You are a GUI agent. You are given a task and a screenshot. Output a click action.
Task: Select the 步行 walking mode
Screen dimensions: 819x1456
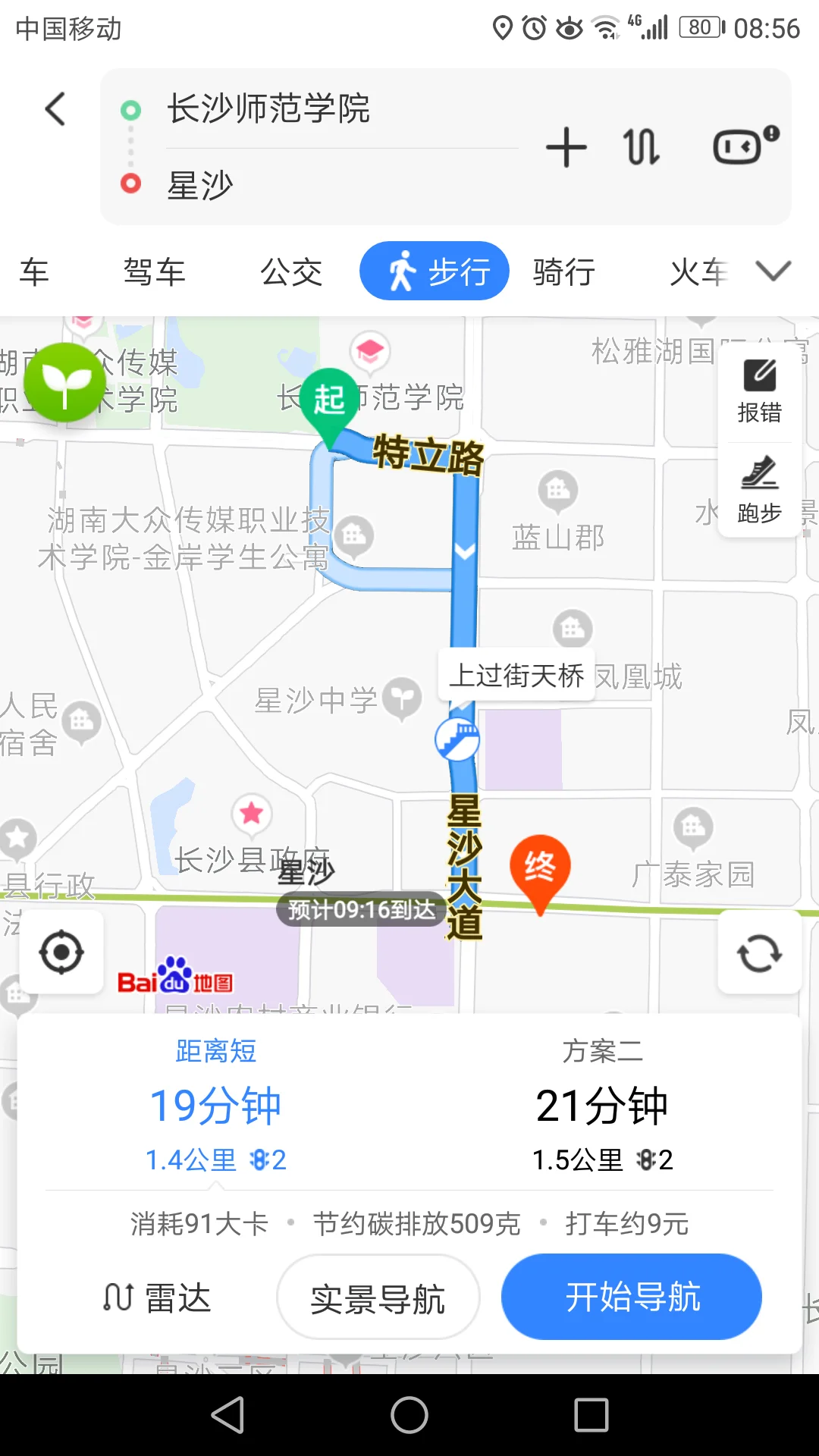[x=434, y=270]
